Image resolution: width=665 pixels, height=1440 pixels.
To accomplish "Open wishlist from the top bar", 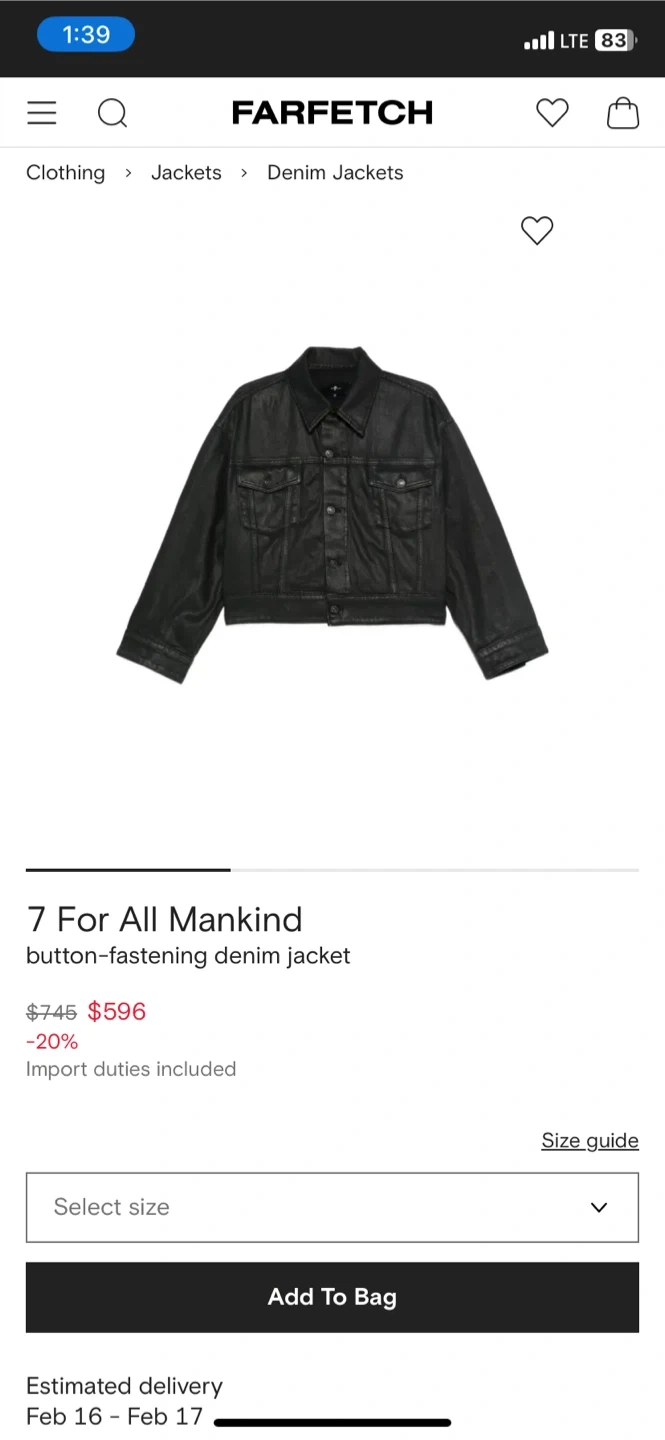I will coord(552,113).
